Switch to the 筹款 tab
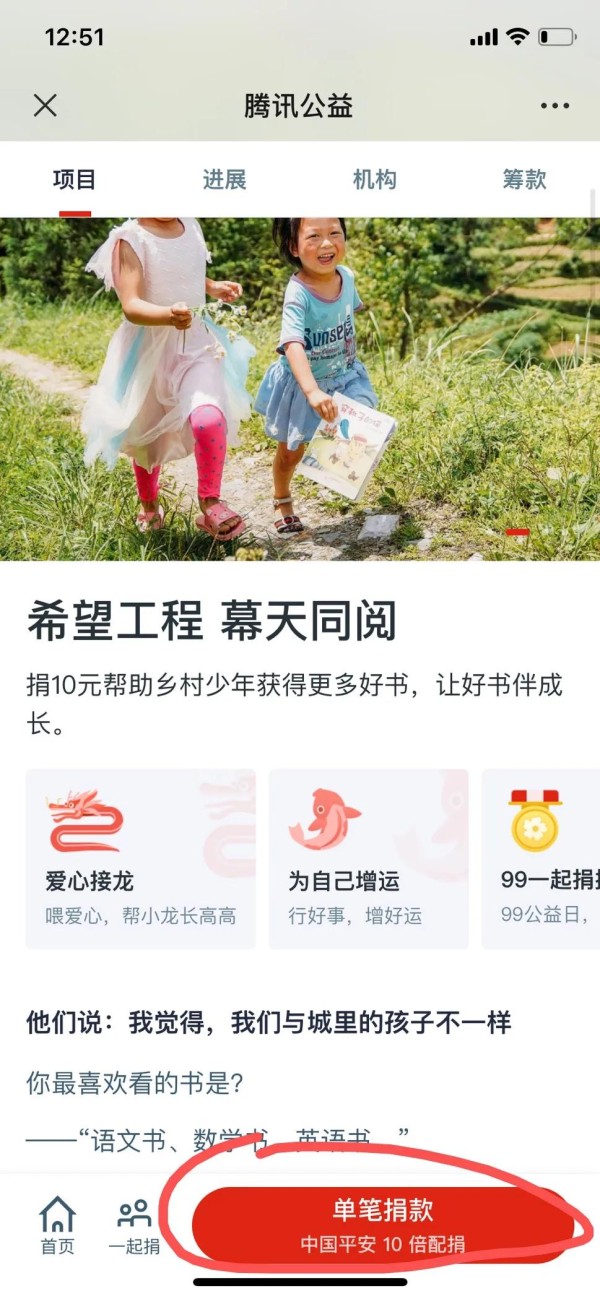600x1299 pixels. pyautogui.click(x=525, y=180)
